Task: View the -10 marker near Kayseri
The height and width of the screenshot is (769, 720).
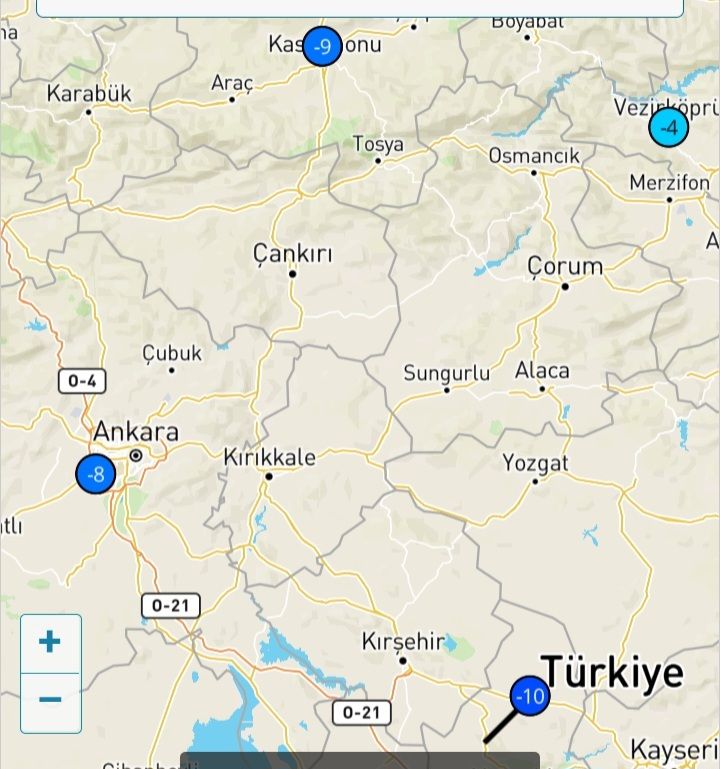Action: (x=530, y=696)
